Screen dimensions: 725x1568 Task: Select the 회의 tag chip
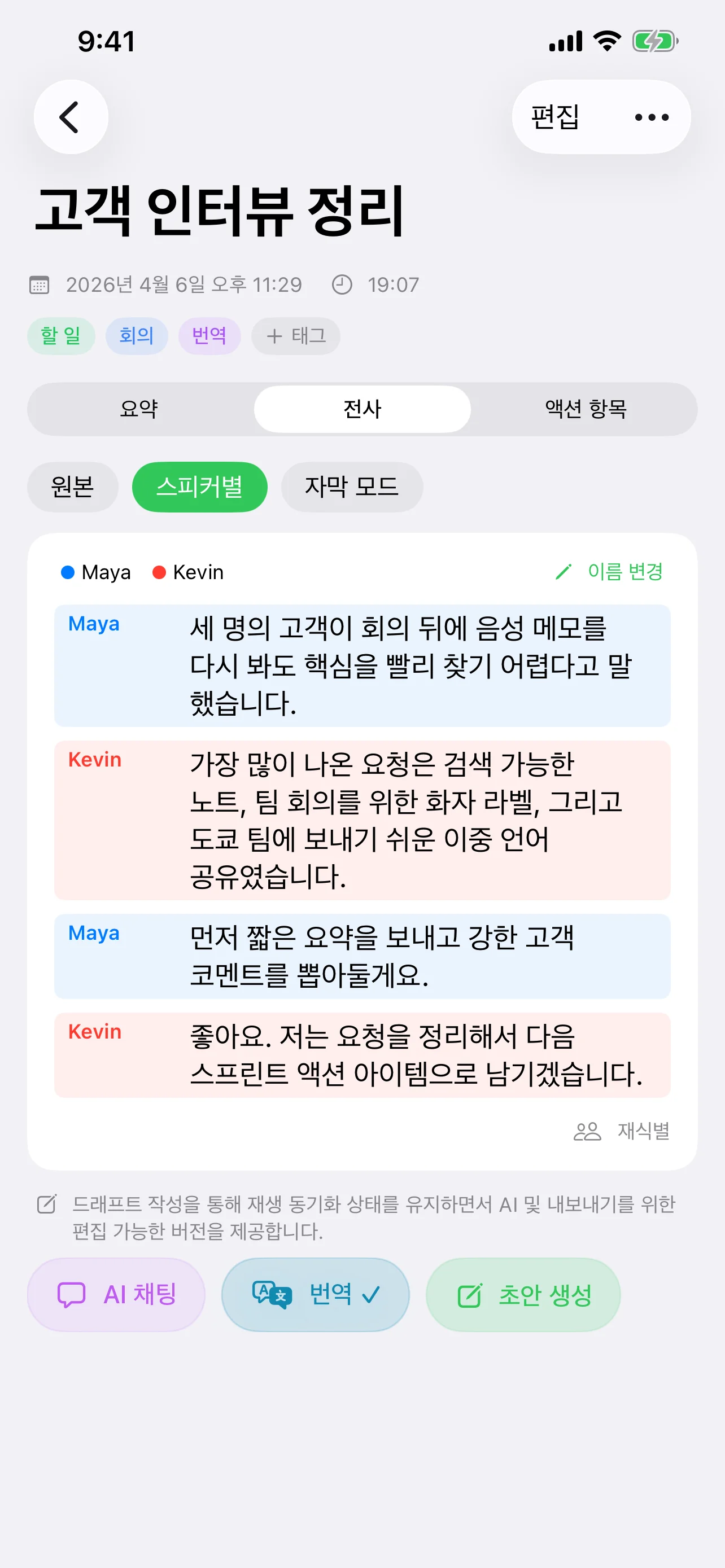(x=136, y=336)
